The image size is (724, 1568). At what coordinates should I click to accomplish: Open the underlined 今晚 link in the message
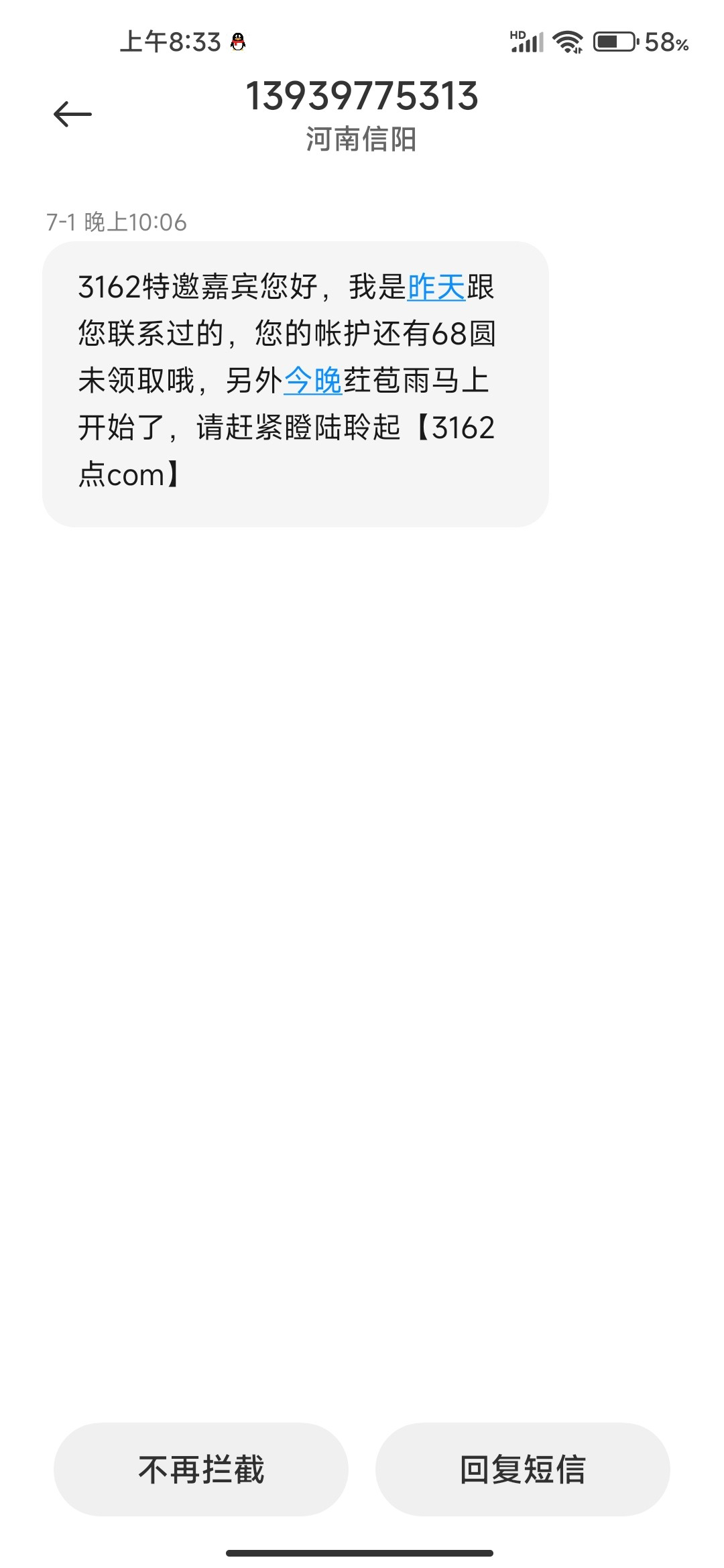point(312,381)
